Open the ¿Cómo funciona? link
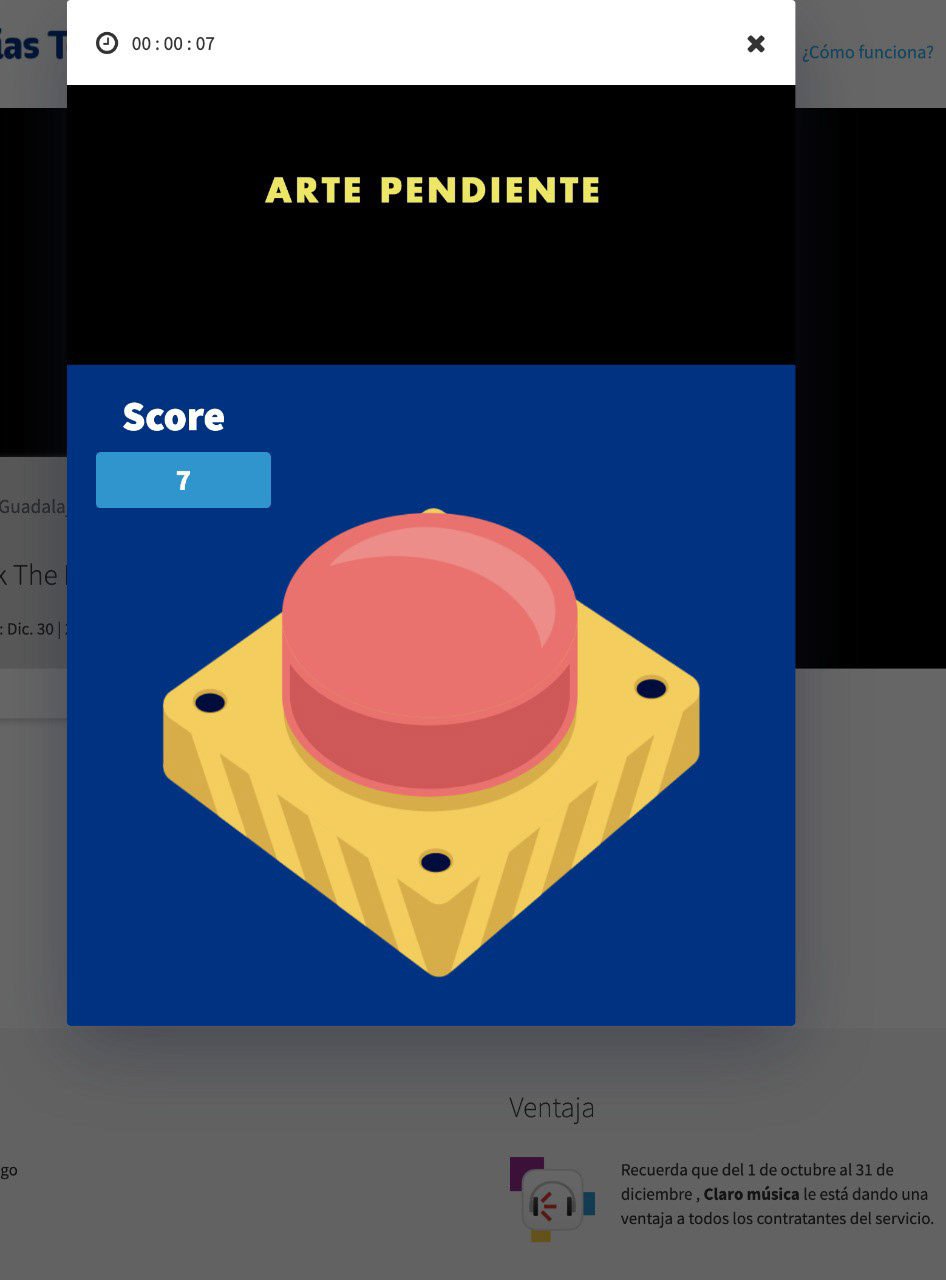946x1280 pixels. pyautogui.click(x=867, y=52)
